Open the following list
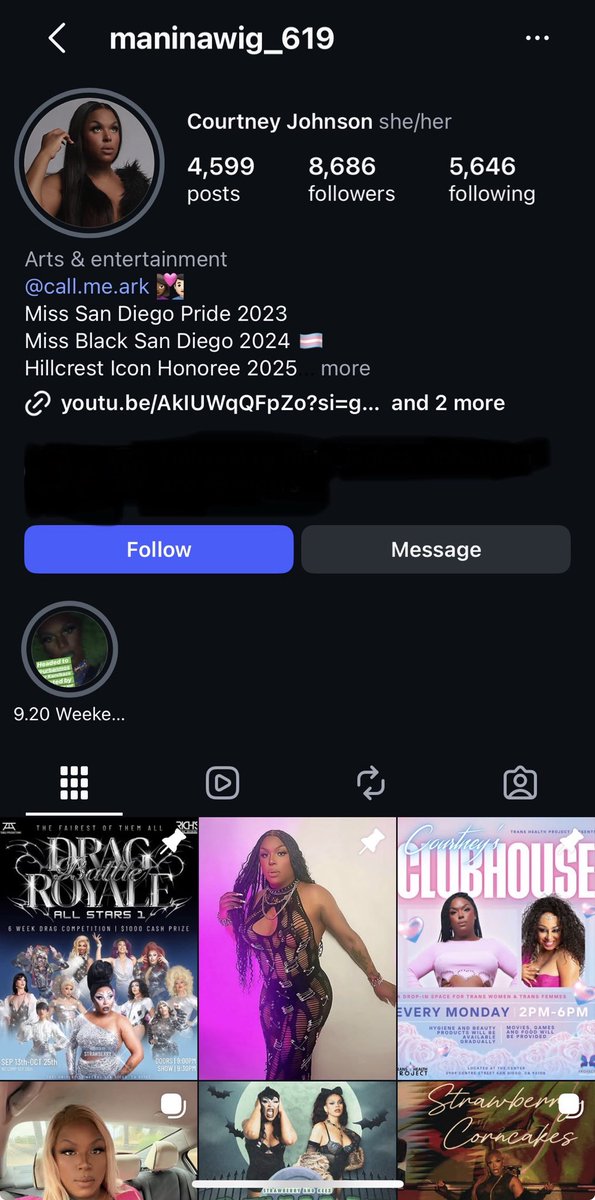595x1200 pixels. click(491, 179)
